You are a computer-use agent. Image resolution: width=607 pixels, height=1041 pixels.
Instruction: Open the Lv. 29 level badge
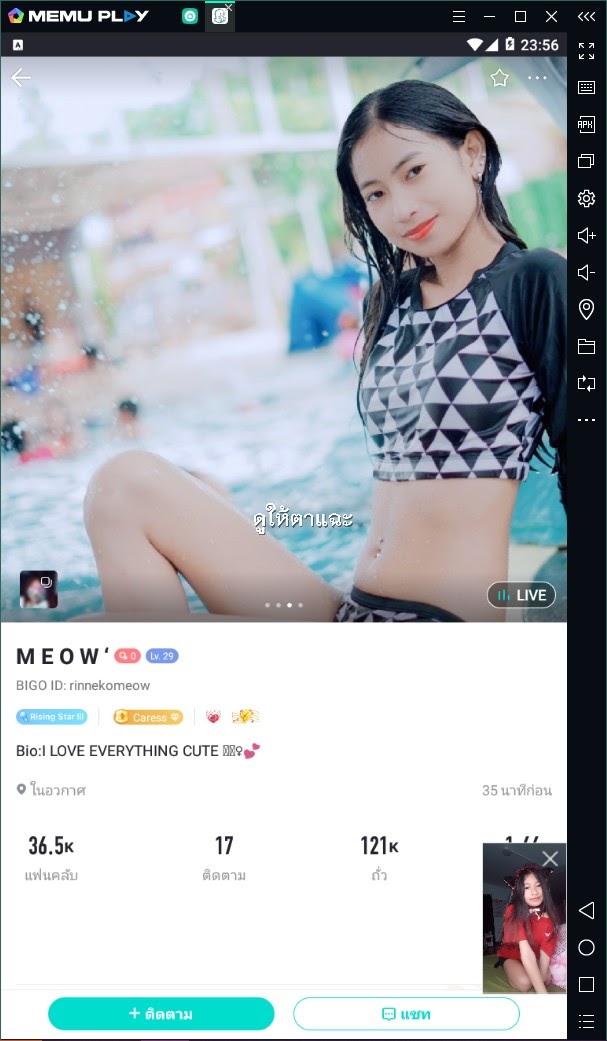pos(162,656)
